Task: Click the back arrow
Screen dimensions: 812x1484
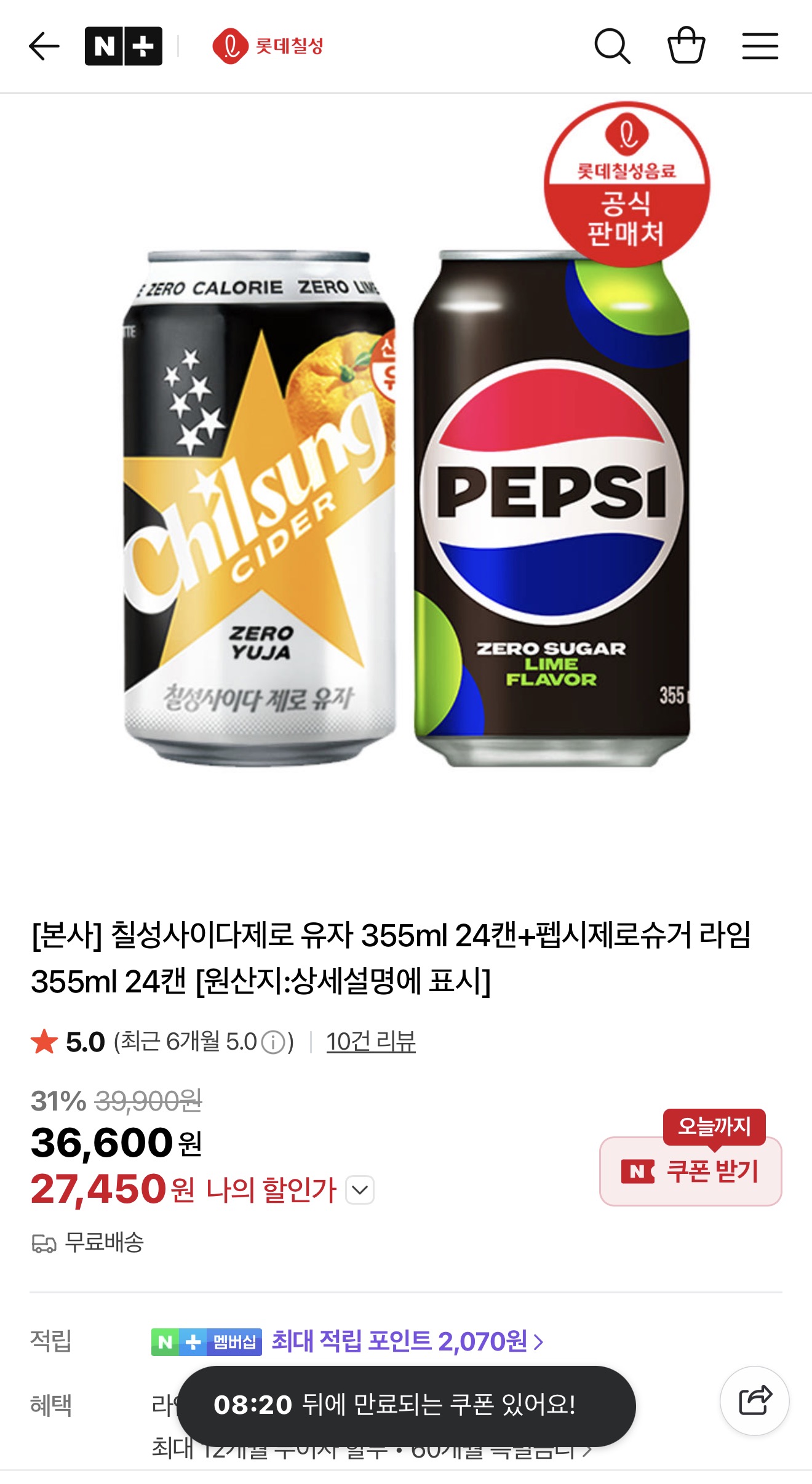Action: pos(43,45)
